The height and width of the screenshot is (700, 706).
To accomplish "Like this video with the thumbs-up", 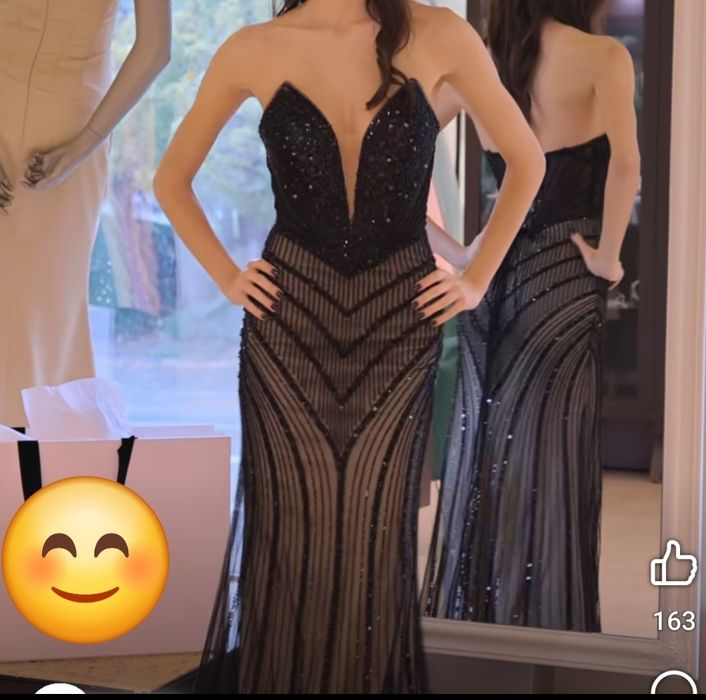I will pyautogui.click(x=673, y=565).
